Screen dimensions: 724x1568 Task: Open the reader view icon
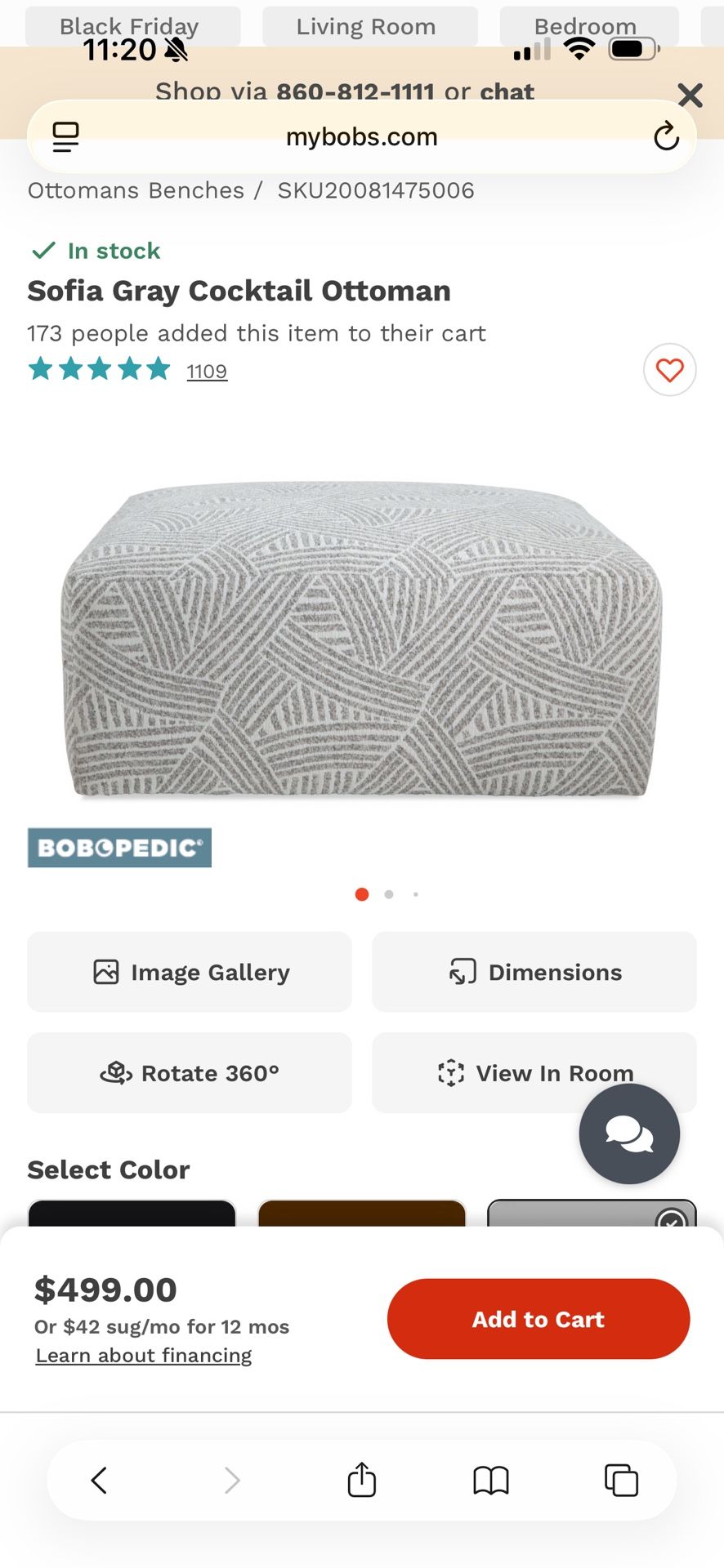tap(65, 136)
